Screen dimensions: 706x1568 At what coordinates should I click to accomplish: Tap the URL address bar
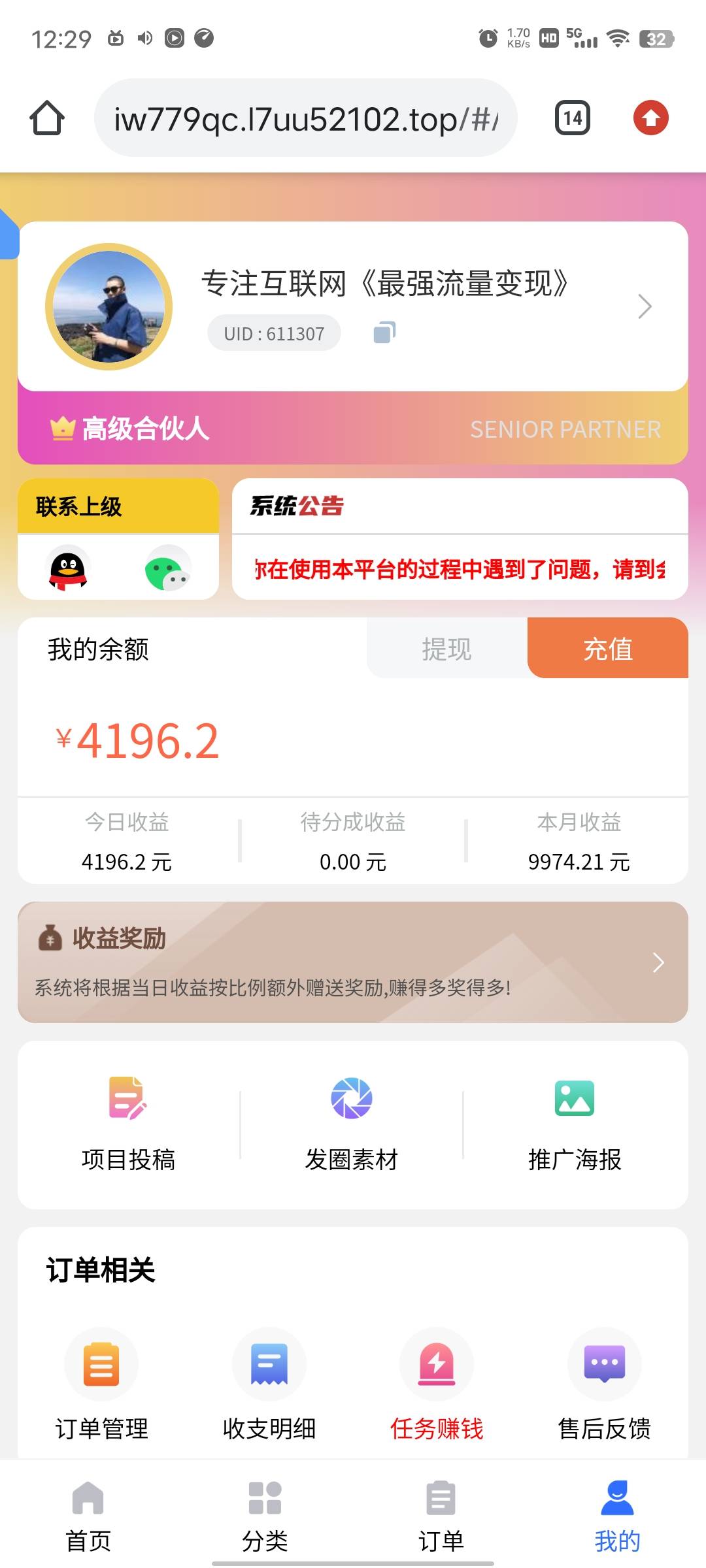(305, 118)
